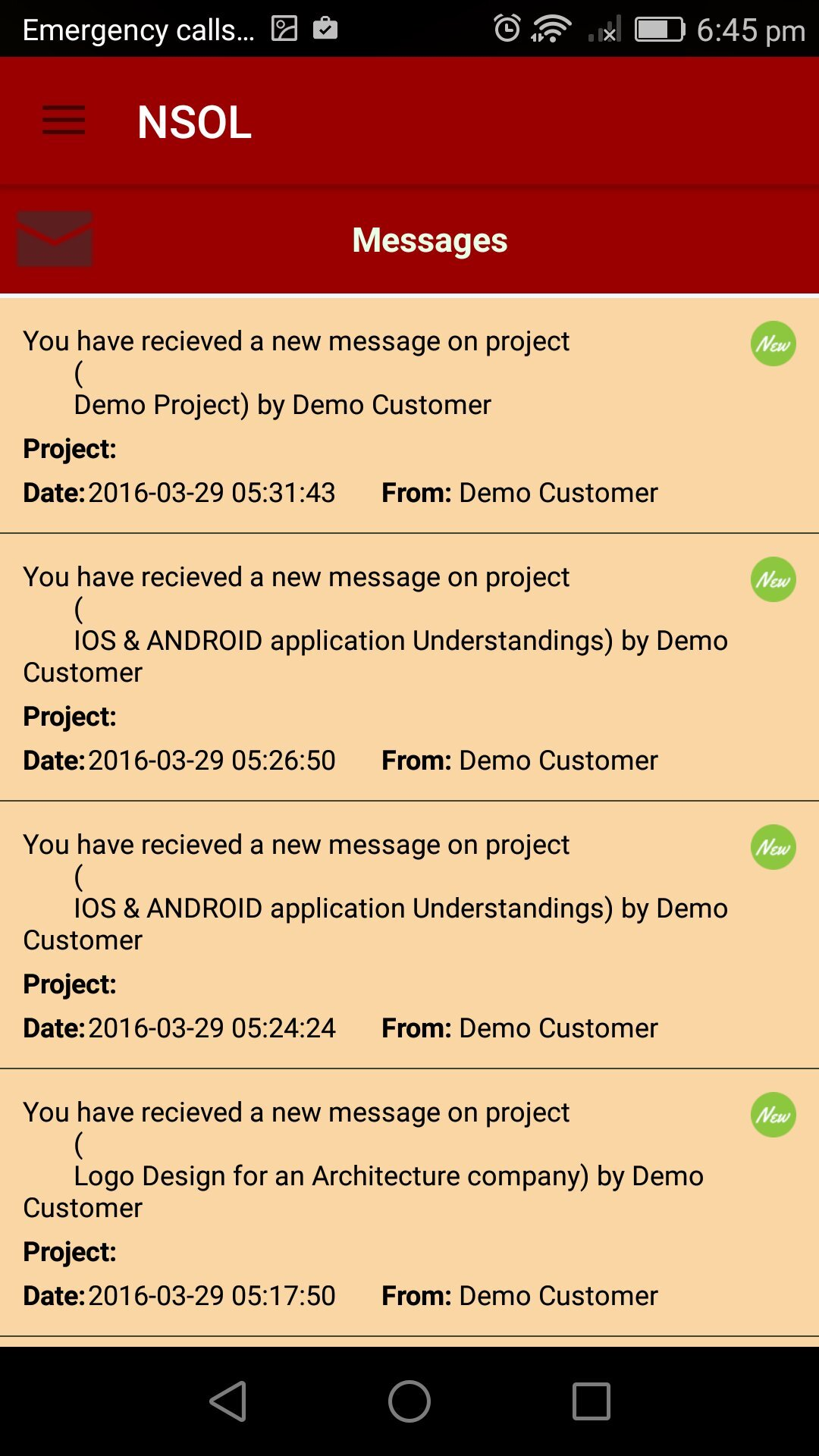Go back using the system back button
819x1456 pixels.
click(x=227, y=1401)
